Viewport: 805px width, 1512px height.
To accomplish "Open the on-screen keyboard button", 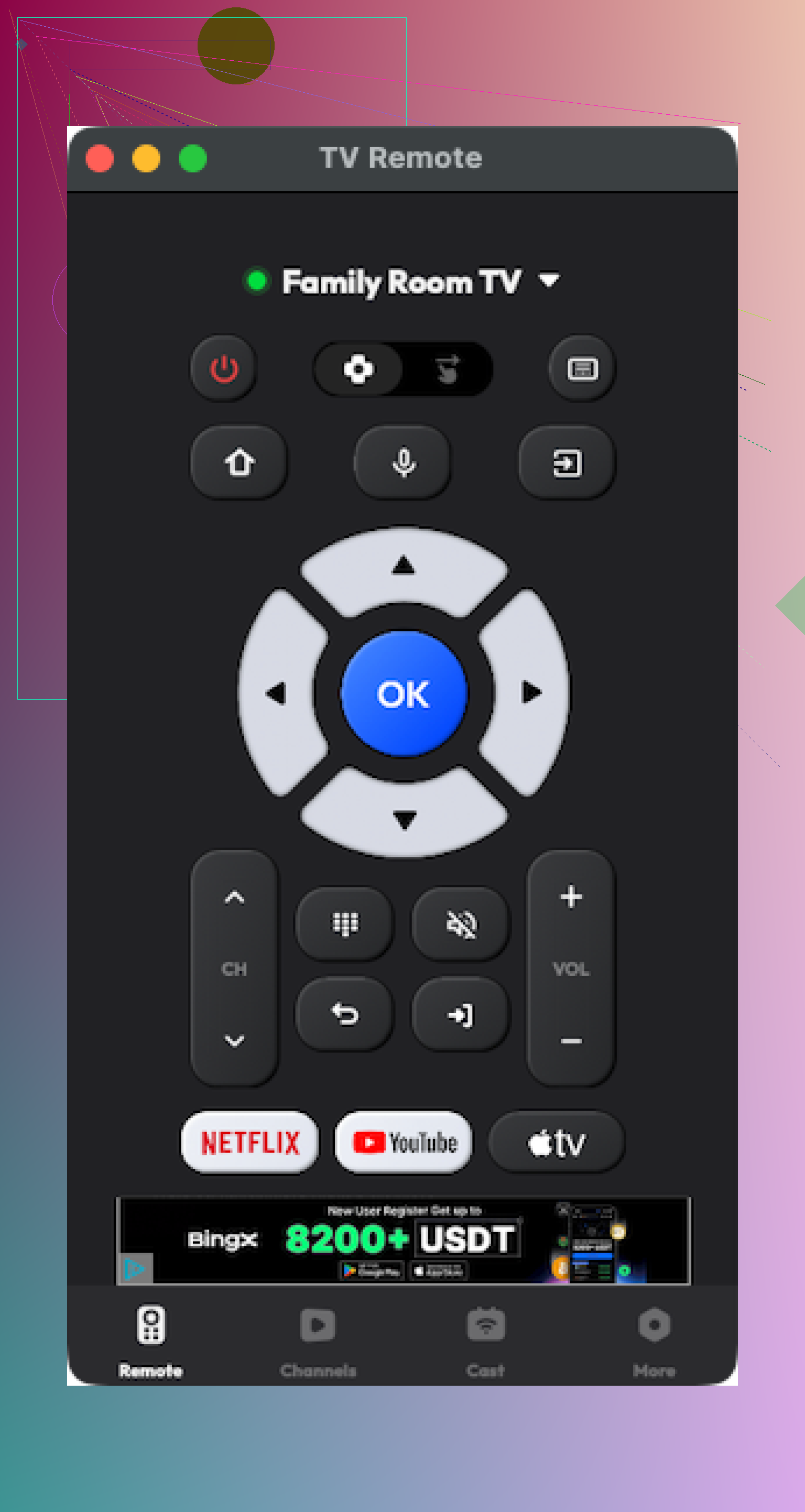I will 582,368.
